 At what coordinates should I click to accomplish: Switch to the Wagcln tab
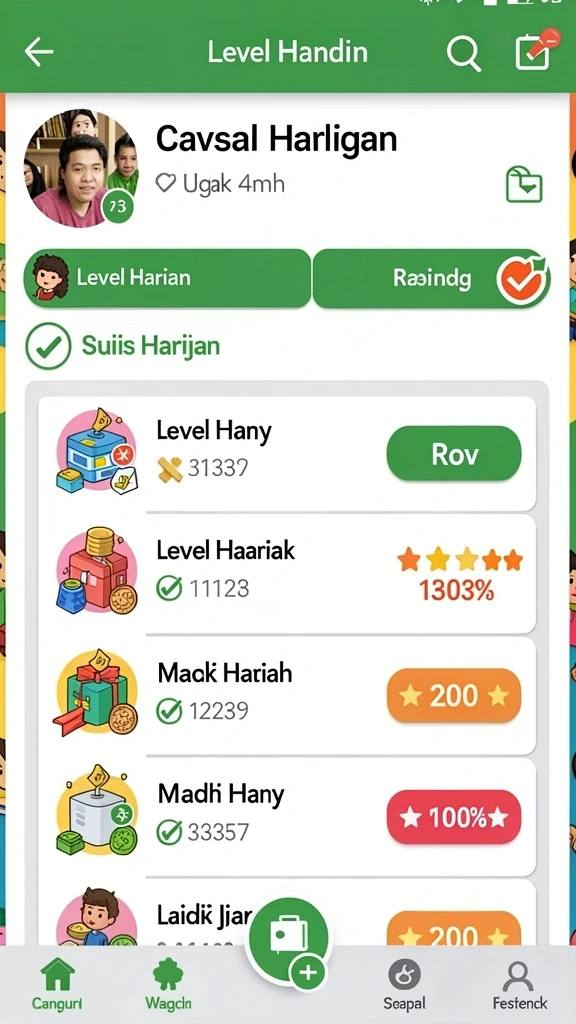(168, 985)
